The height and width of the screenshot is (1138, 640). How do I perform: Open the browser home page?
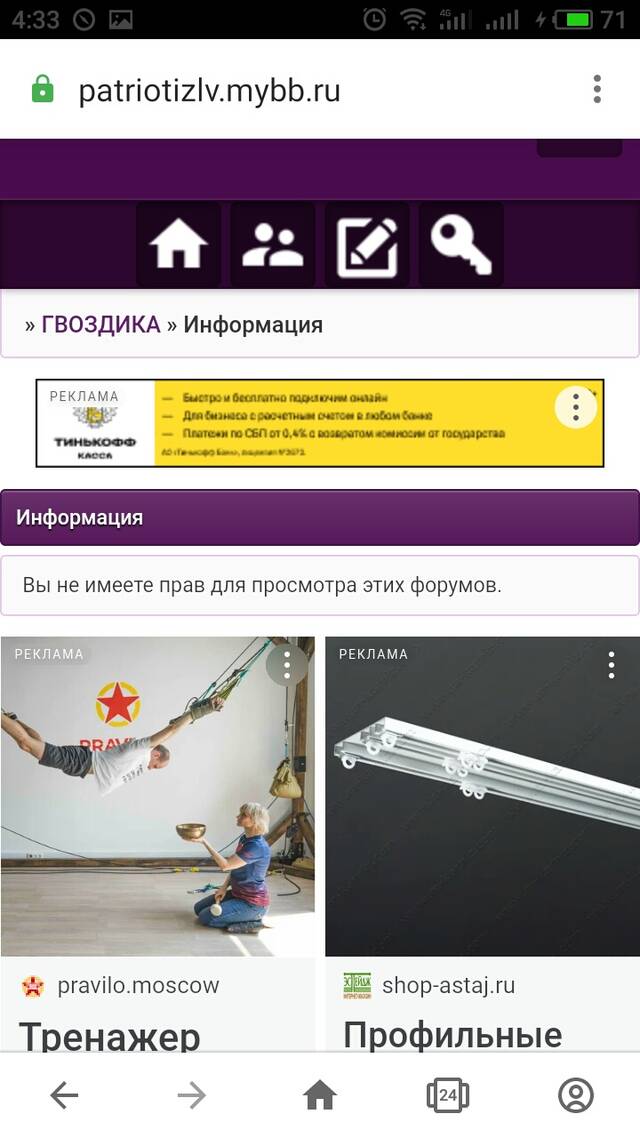(320, 1095)
